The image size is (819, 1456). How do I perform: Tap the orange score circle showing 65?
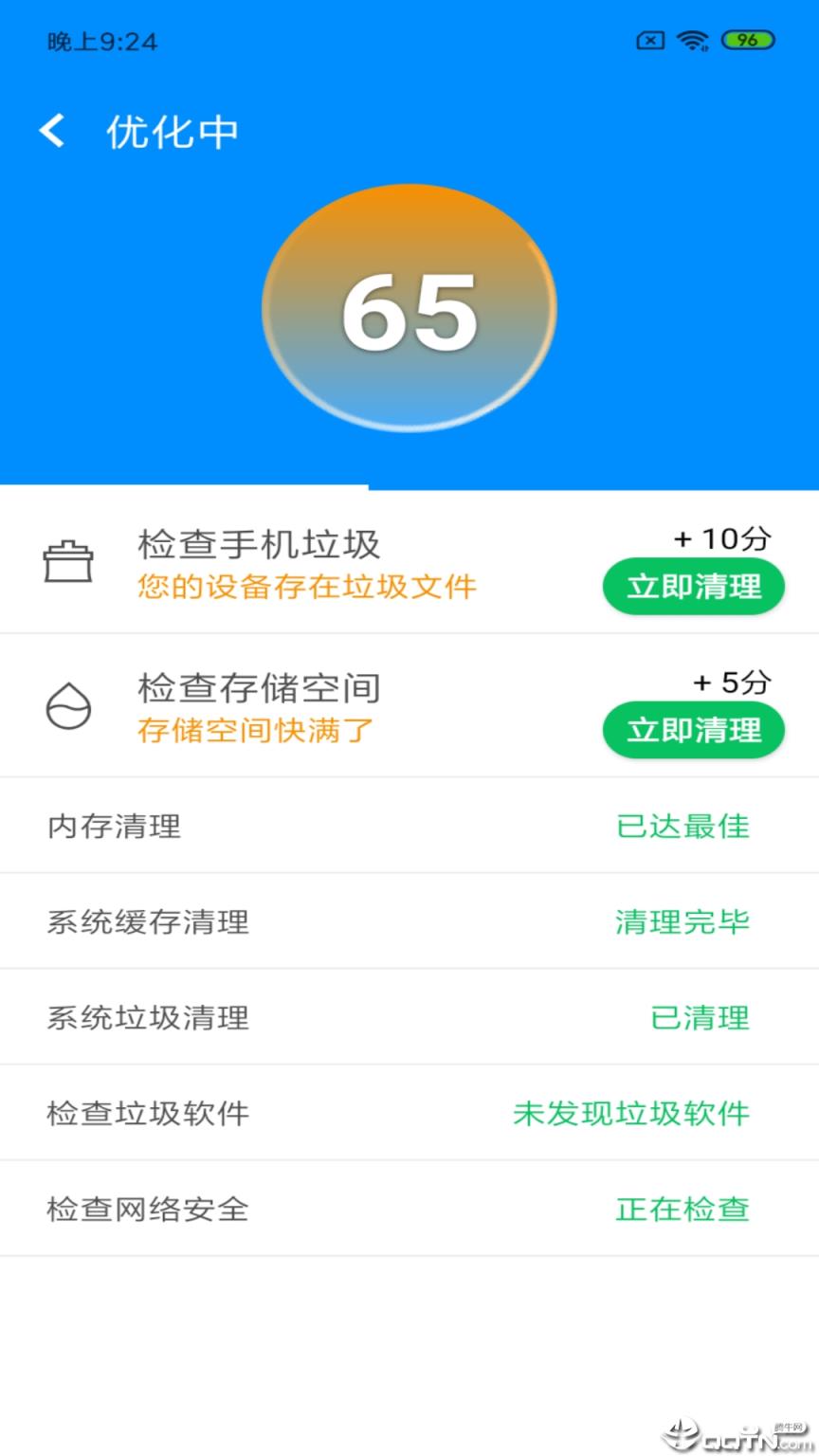(x=409, y=305)
